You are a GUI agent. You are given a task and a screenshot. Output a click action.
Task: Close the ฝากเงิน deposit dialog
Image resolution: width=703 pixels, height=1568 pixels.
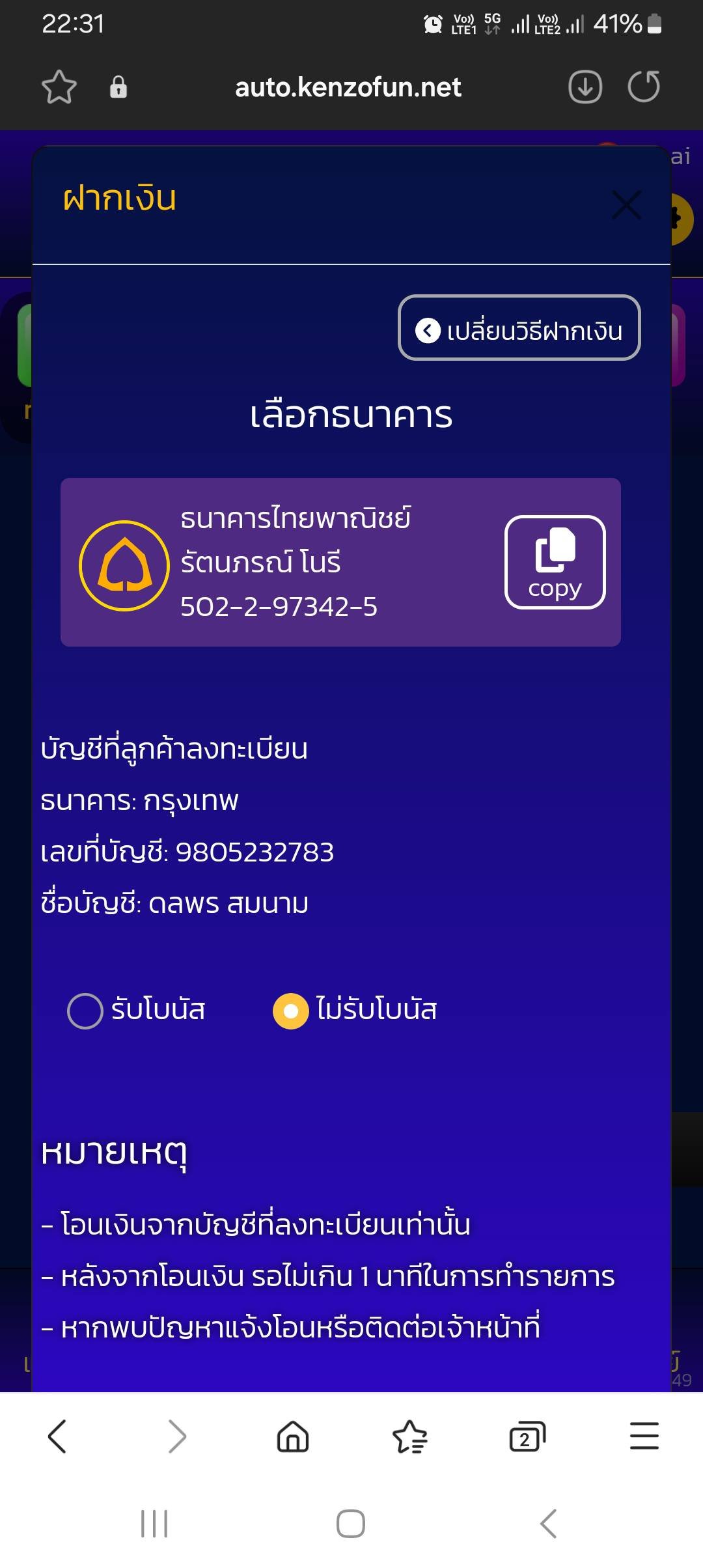pos(626,205)
